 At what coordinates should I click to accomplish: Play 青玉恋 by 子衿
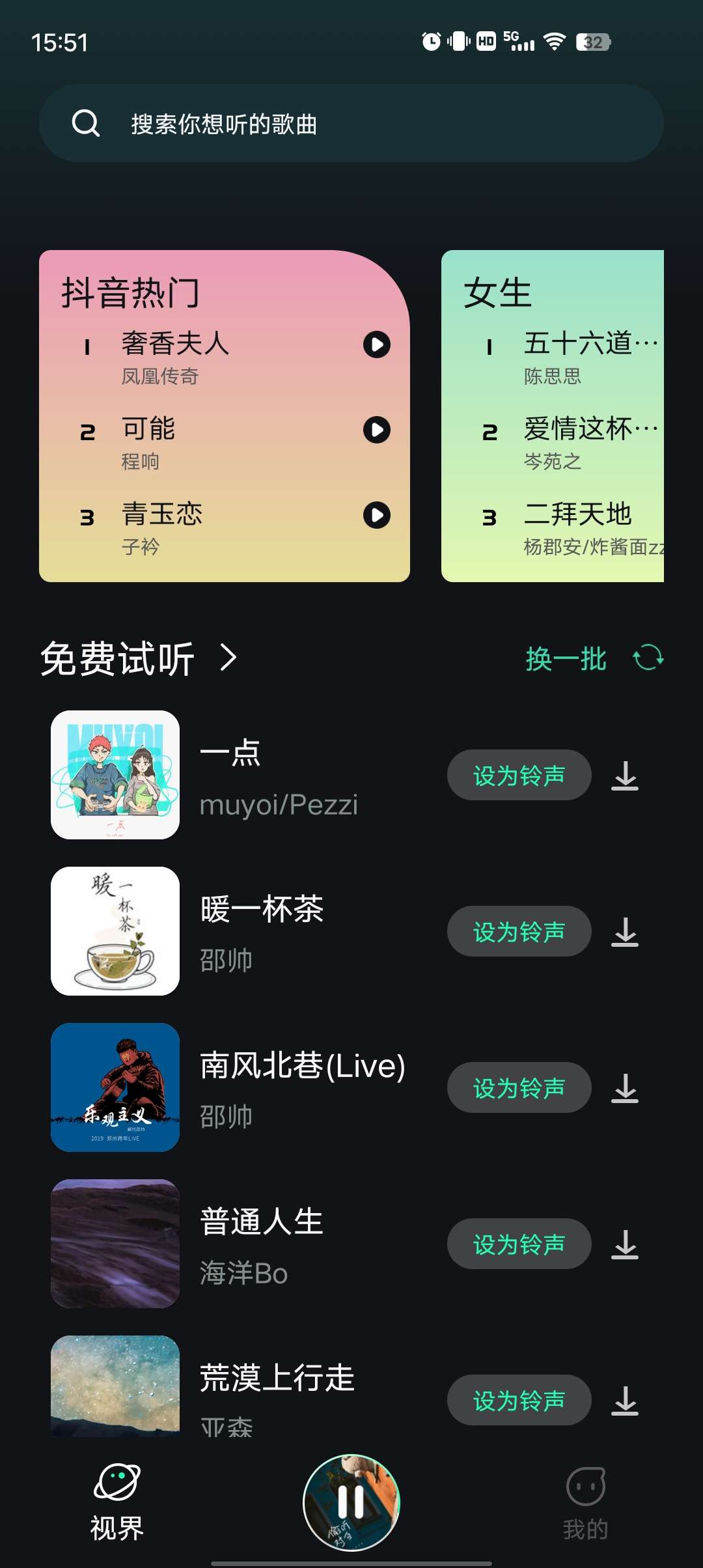[376, 515]
